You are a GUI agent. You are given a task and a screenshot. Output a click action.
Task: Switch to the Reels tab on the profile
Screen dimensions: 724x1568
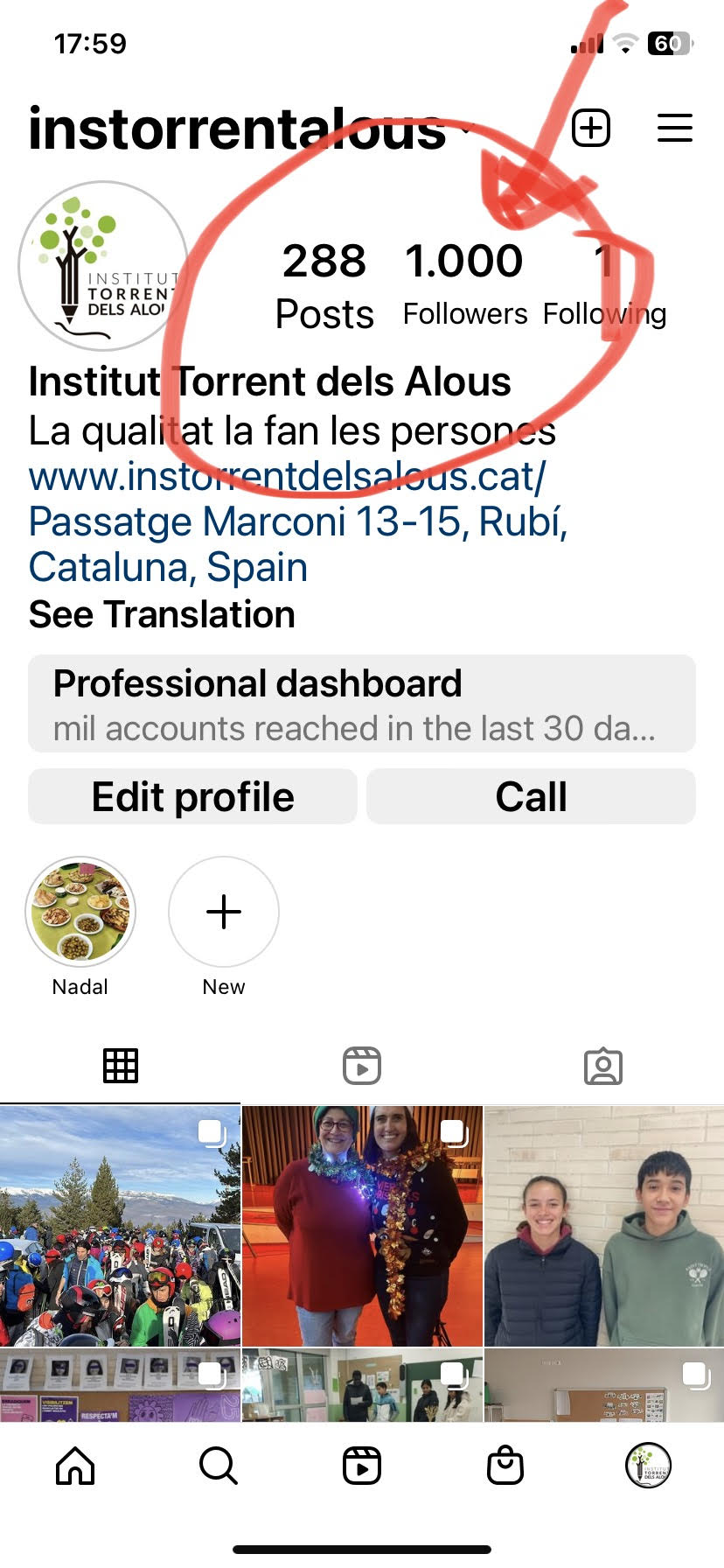click(x=362, y=1066)
